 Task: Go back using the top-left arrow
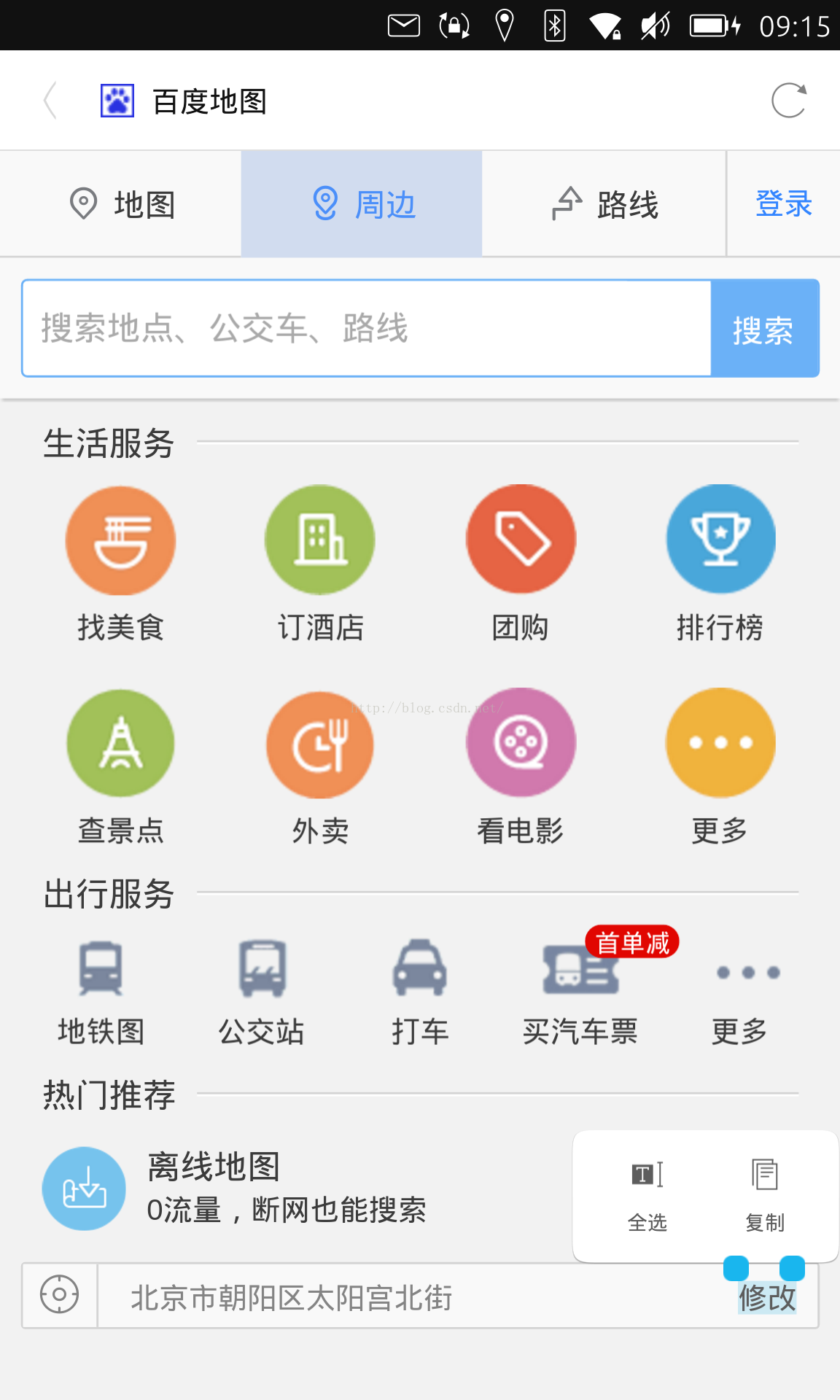50,101
